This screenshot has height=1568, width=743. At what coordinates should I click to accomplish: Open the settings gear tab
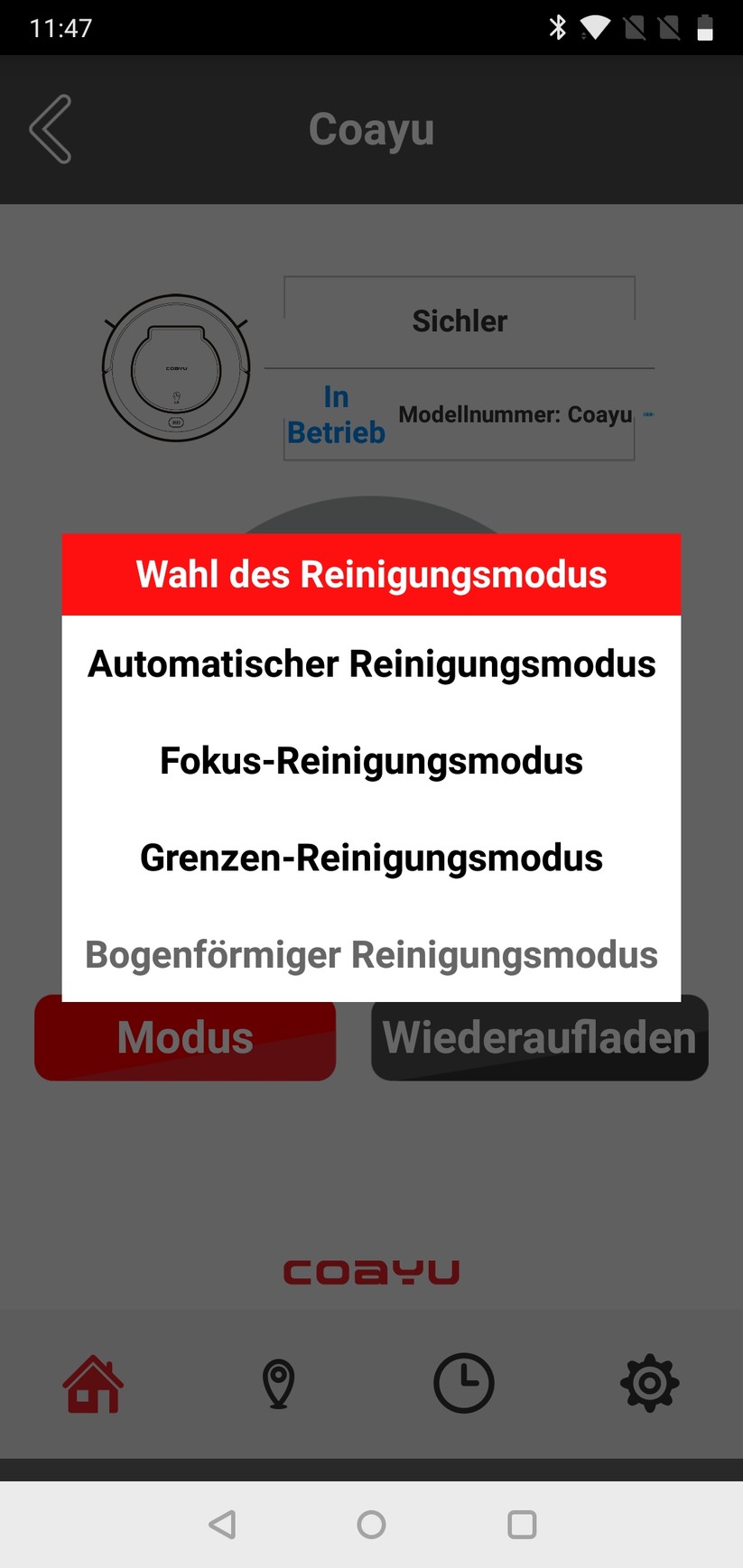click(x=649, y=1383)
